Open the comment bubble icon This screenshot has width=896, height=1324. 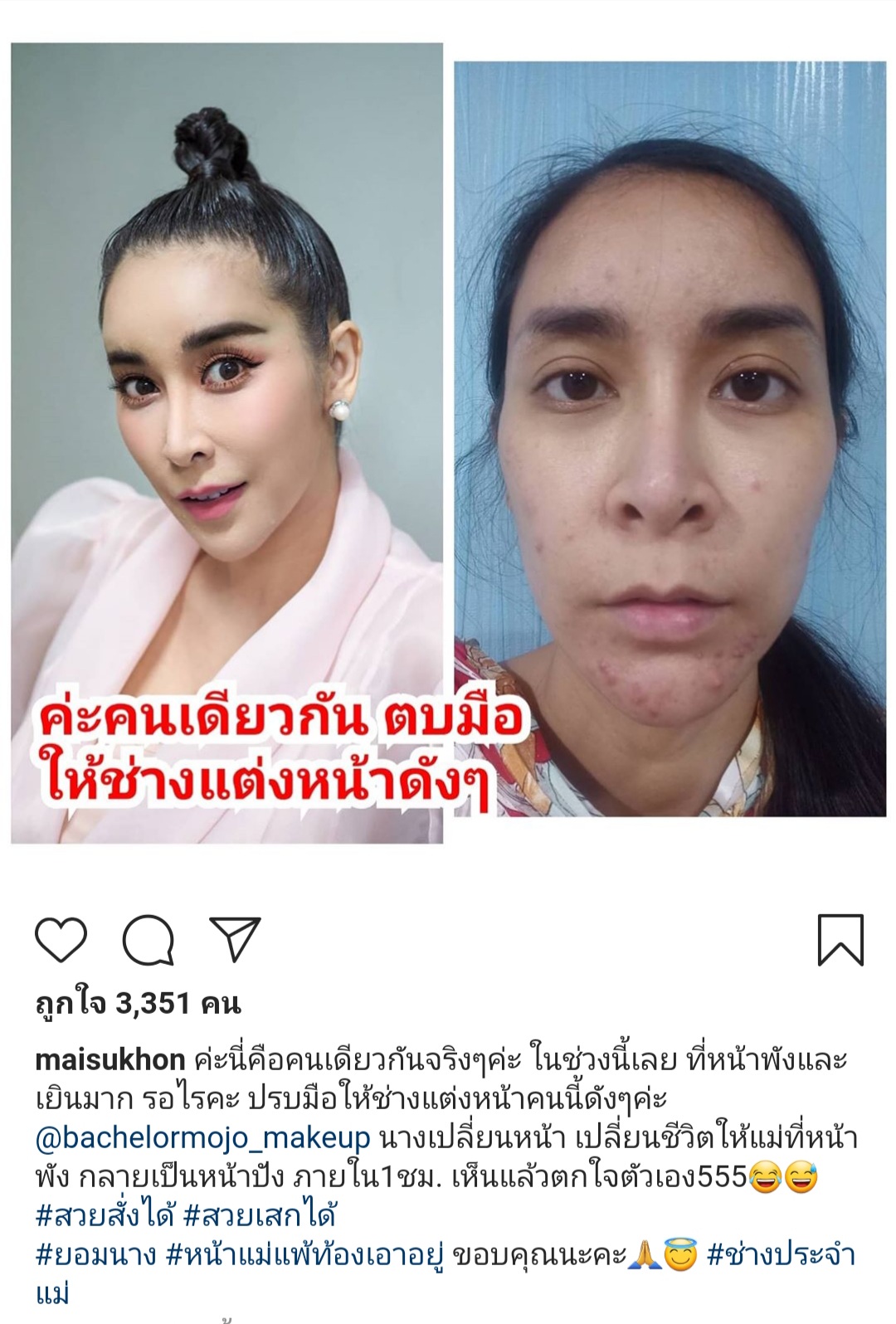(149, 940)
